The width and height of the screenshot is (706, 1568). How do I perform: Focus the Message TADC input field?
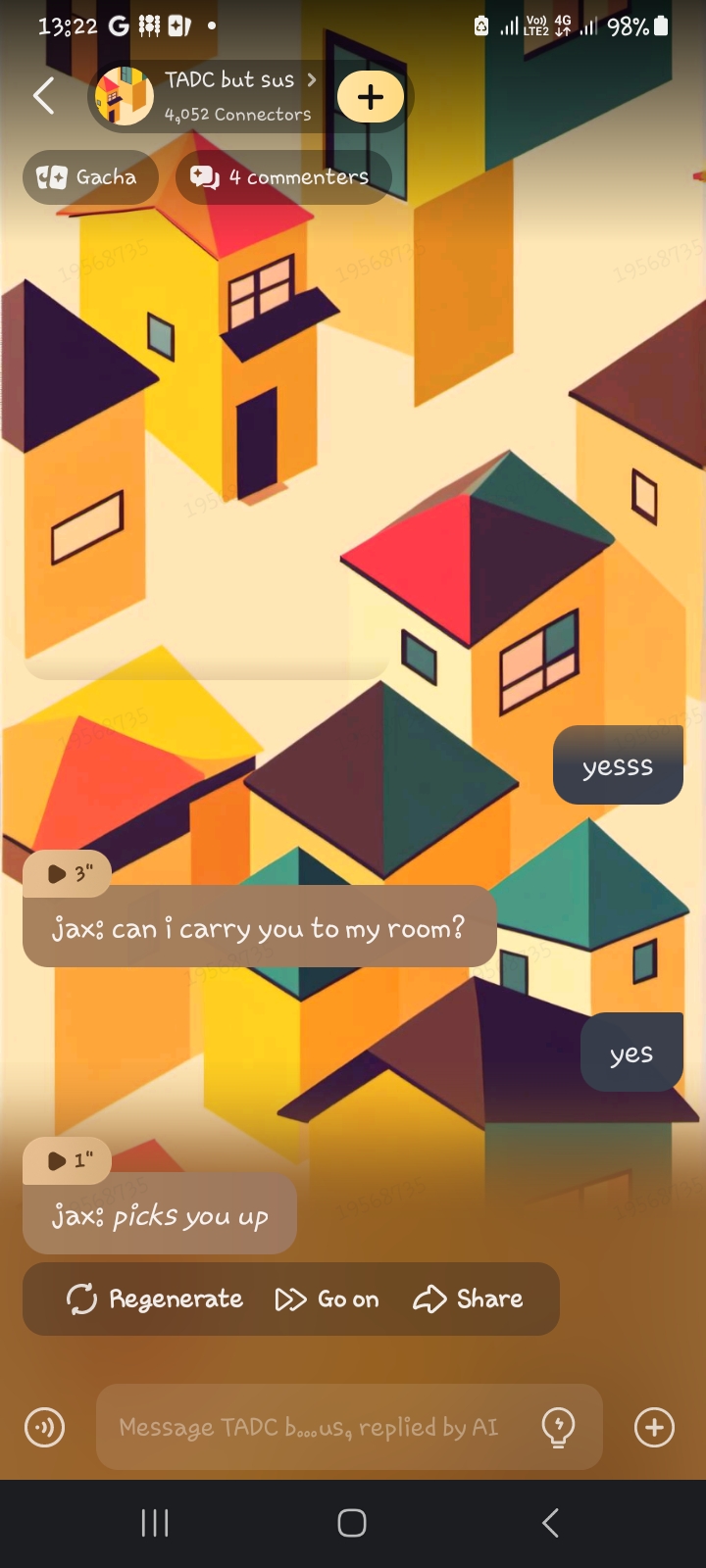(309, 1427)
